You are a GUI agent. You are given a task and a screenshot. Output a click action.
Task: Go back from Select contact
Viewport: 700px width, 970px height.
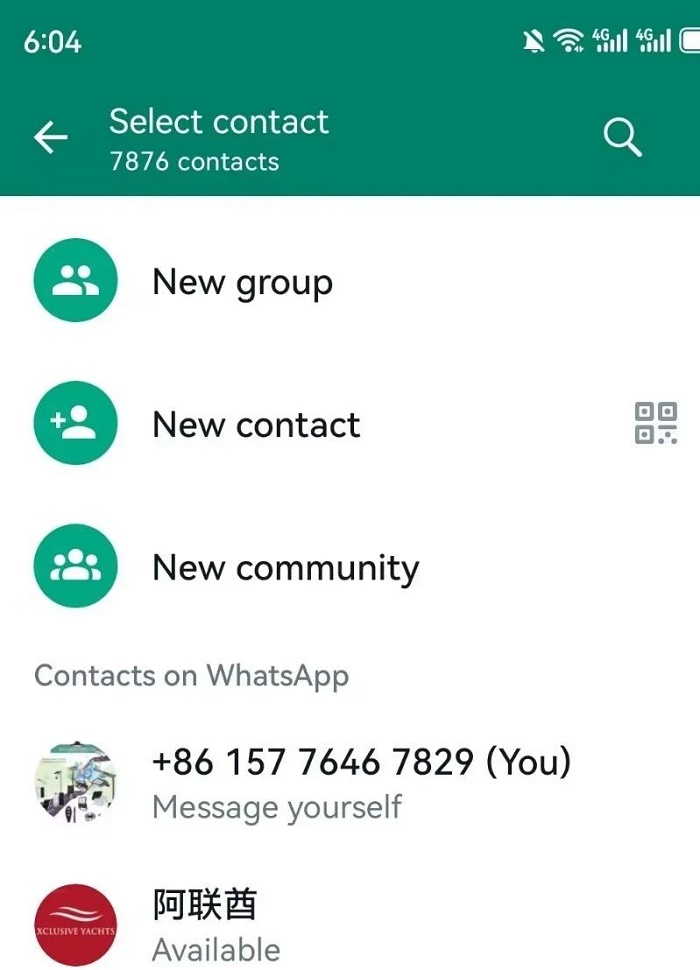tap(51, 139)
